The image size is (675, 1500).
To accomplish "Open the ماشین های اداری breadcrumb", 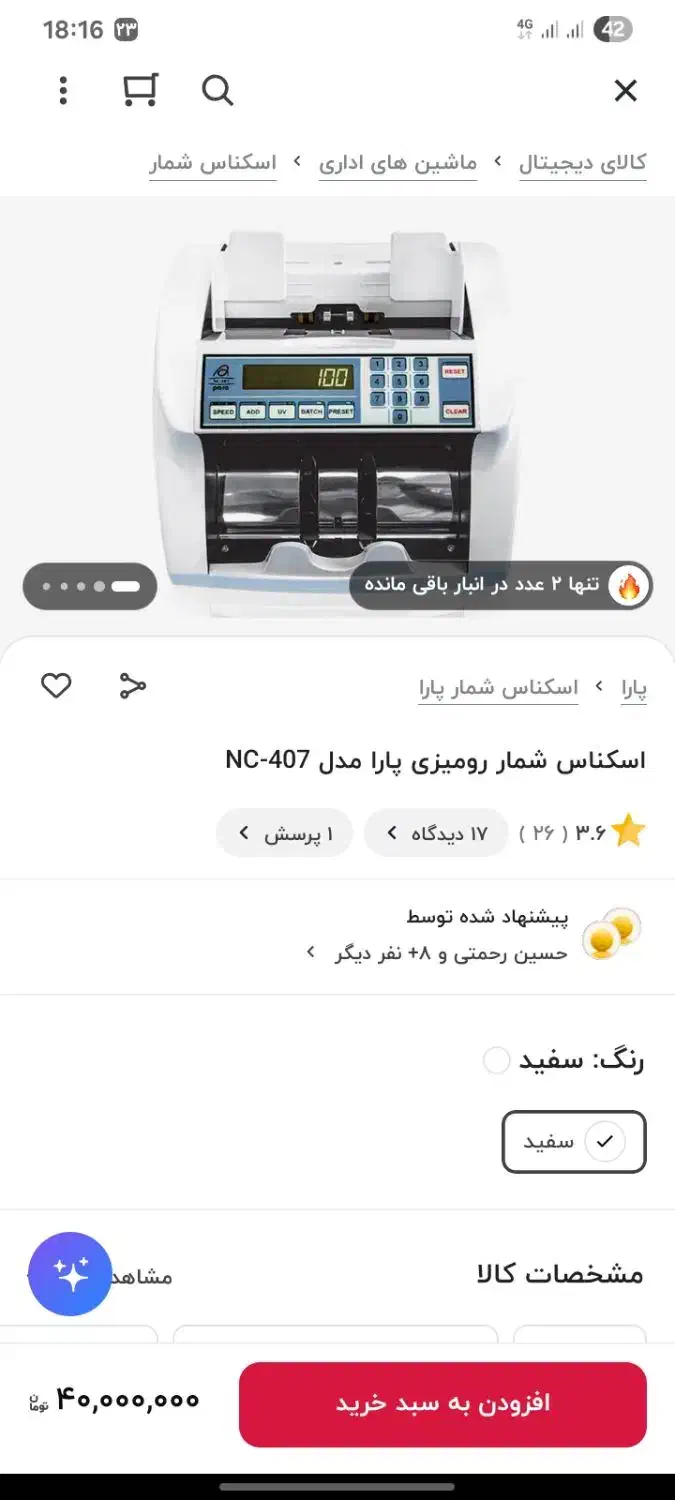I will [x=398, y=163].
